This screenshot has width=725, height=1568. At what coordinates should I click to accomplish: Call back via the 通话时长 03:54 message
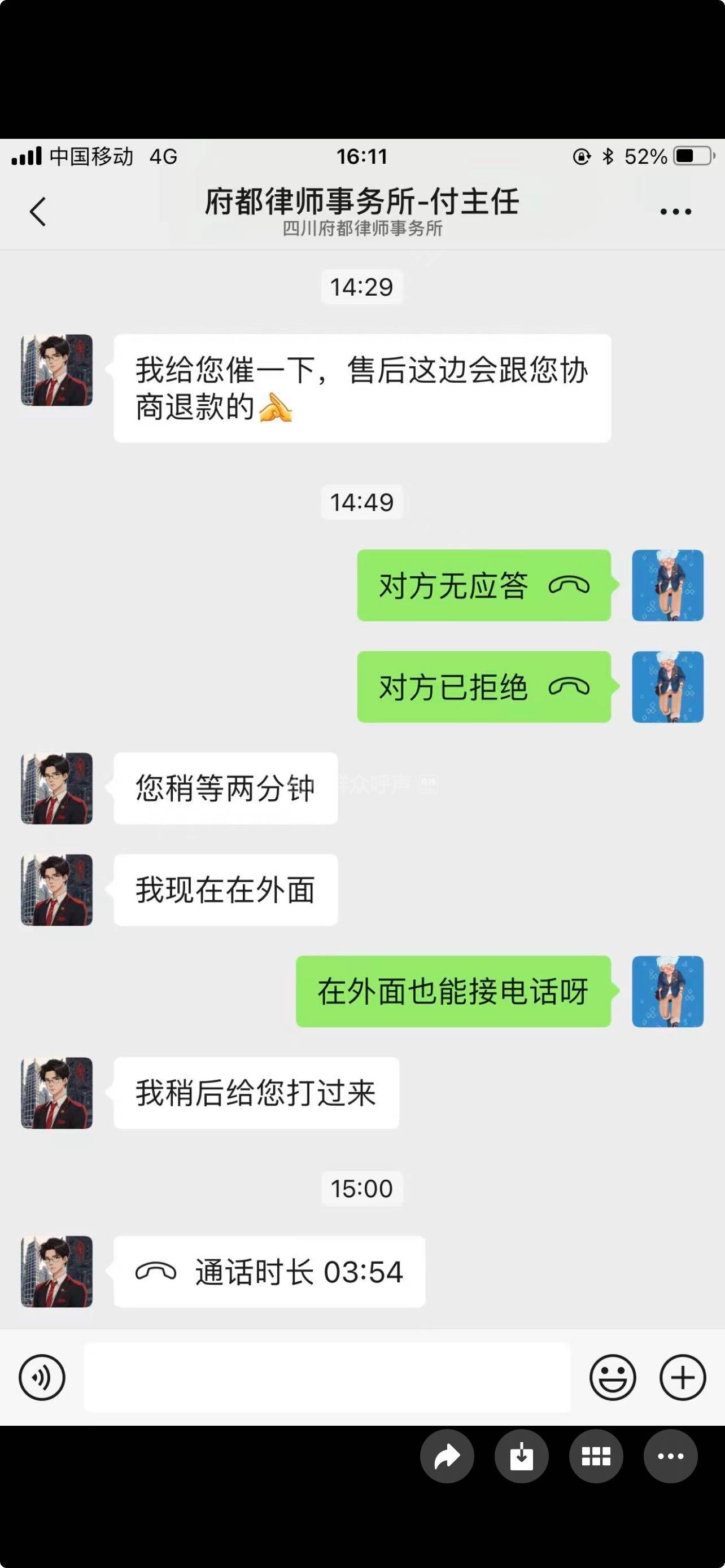click(269, 1272)
